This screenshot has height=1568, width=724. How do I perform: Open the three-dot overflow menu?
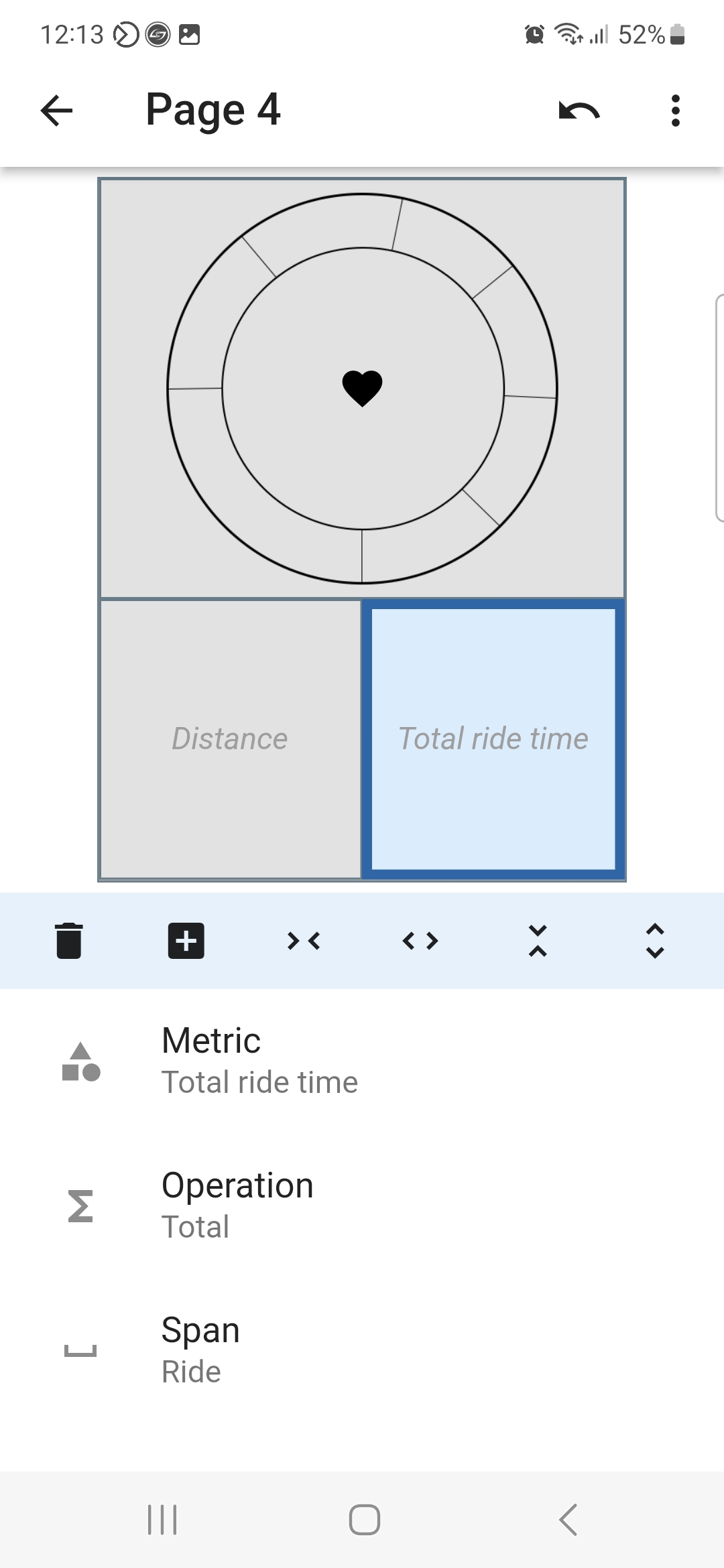pos(675,111)
